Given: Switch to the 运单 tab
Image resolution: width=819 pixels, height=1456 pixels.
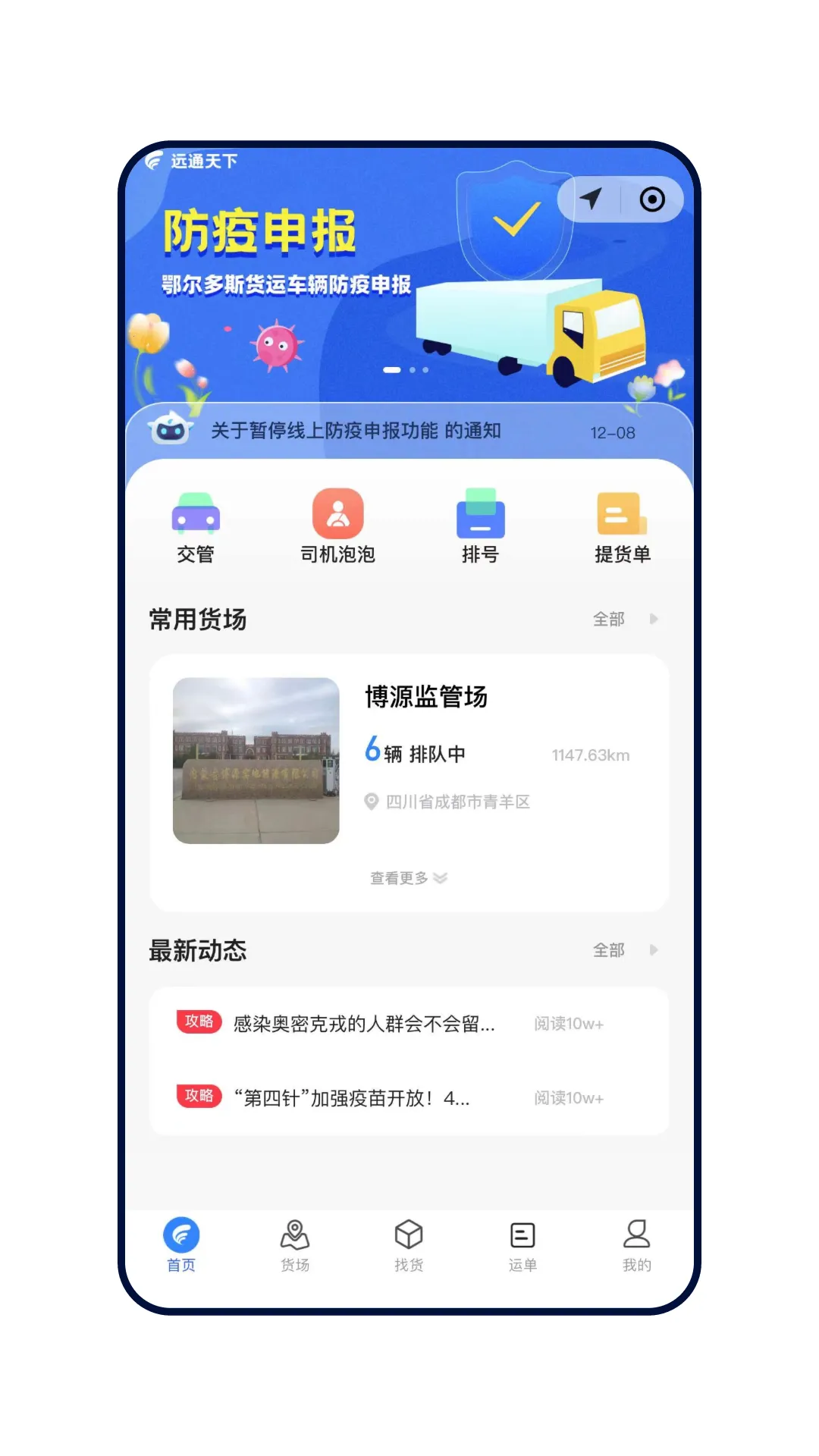Looking at the screenshot, I should click(522, 1245).
